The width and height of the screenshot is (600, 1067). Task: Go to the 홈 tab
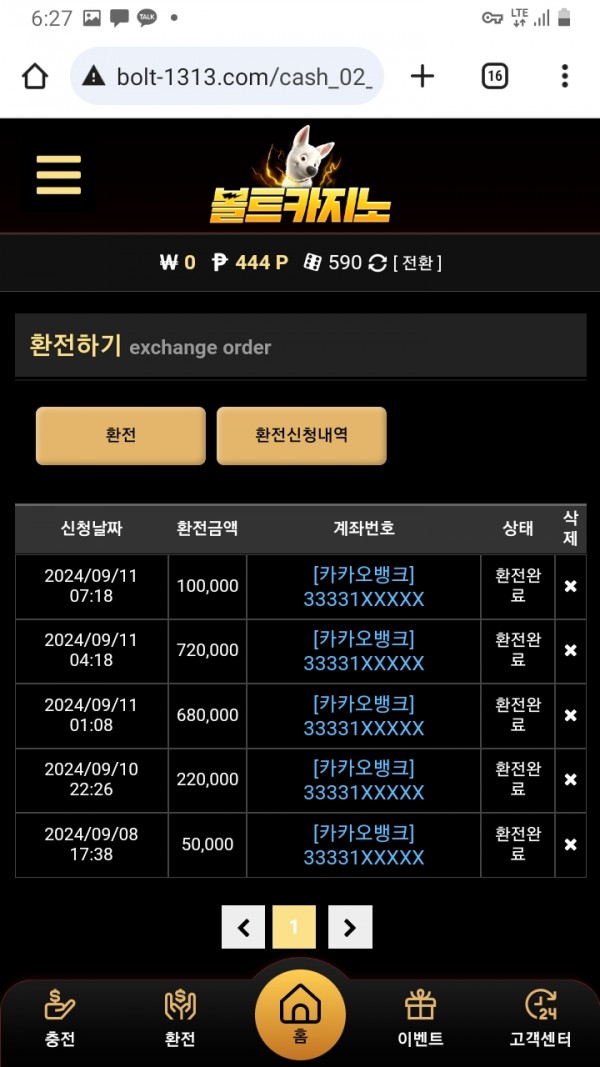pos(300,1014)
